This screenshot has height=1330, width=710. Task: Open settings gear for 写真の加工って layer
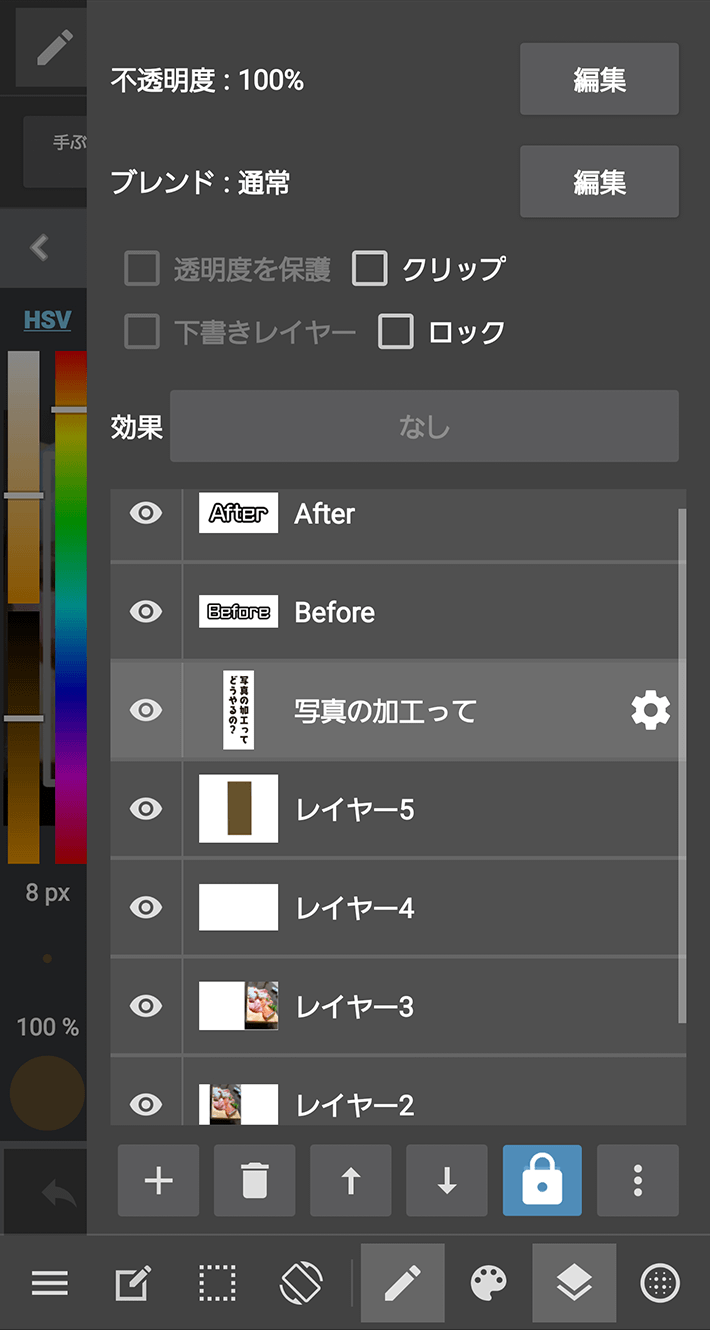[x=650, y=711]
